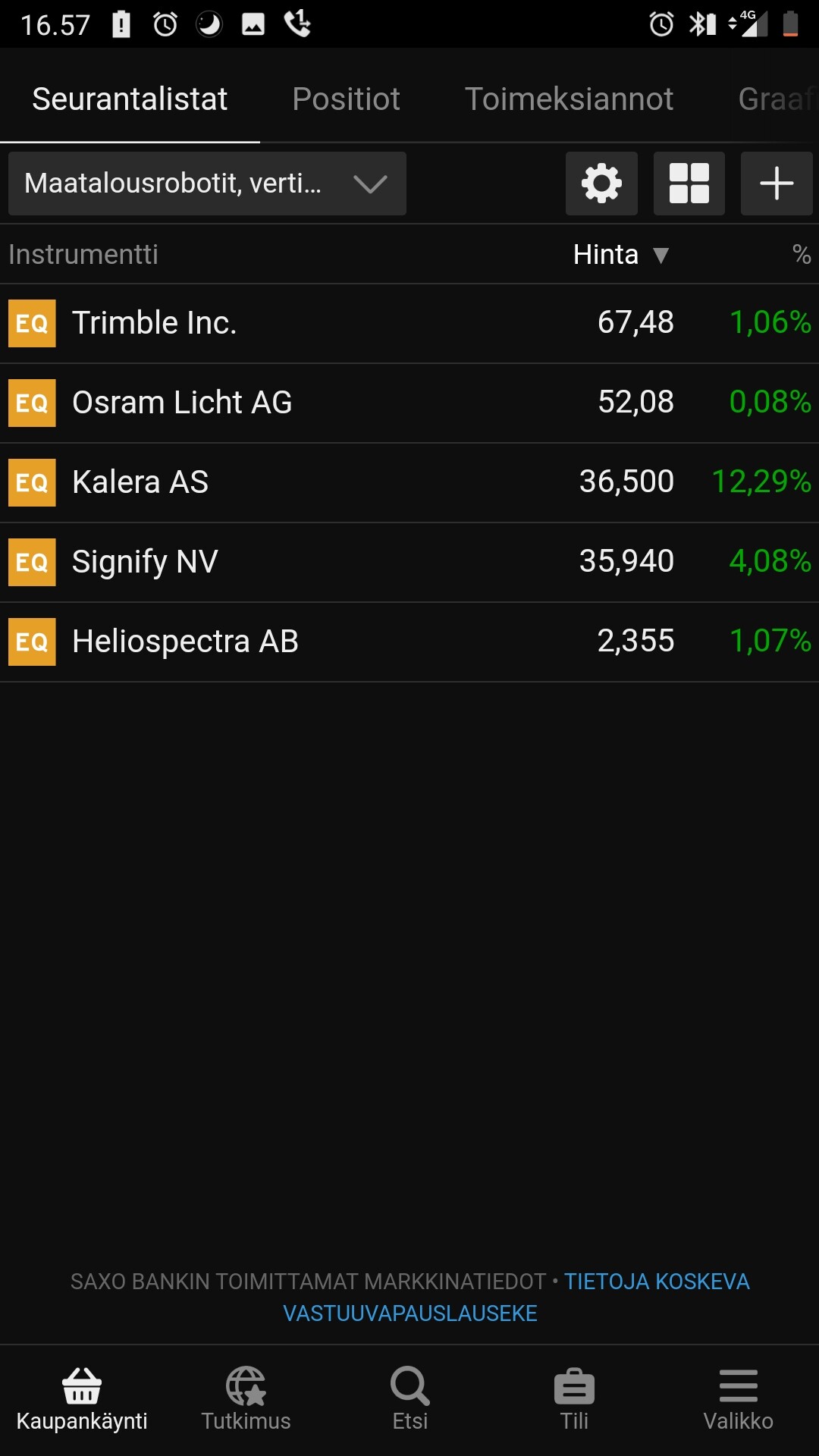Open the Toimeksiannot tab
819x1456 pixels.
click(x=569, y=99)
